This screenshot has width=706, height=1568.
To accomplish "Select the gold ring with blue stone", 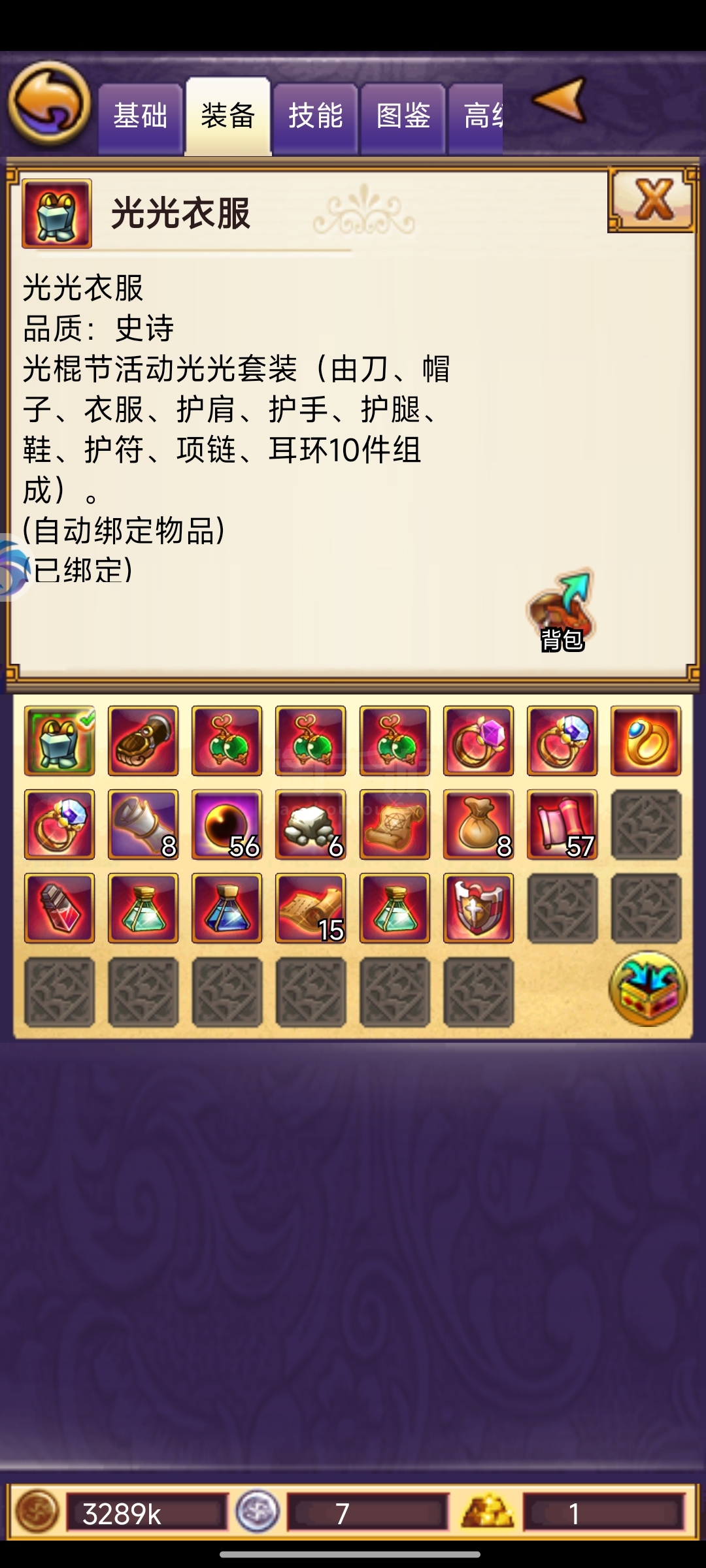I will [x=646, y=741].
